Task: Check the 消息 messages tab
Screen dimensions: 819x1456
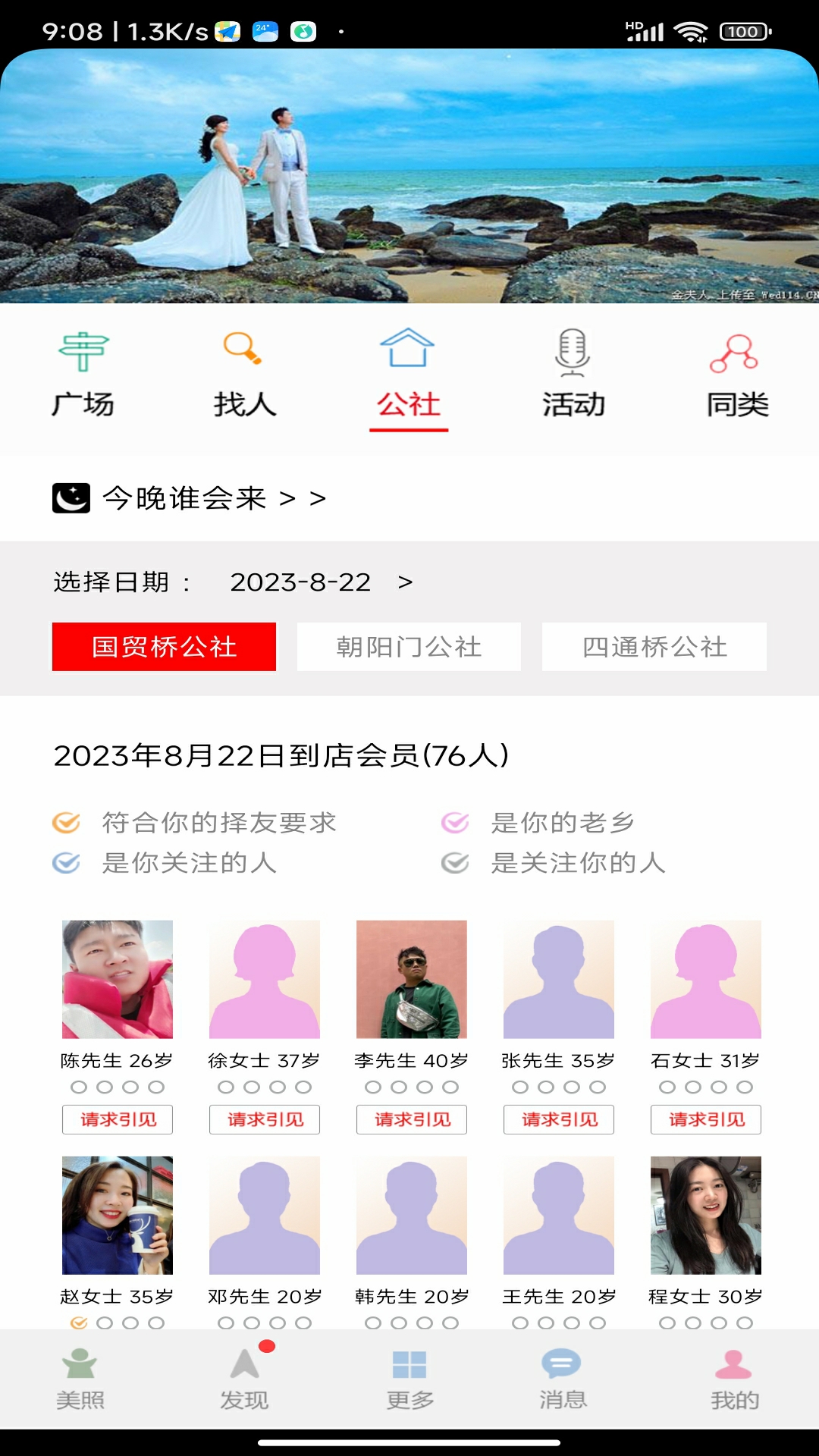Action: (562, 1379)
